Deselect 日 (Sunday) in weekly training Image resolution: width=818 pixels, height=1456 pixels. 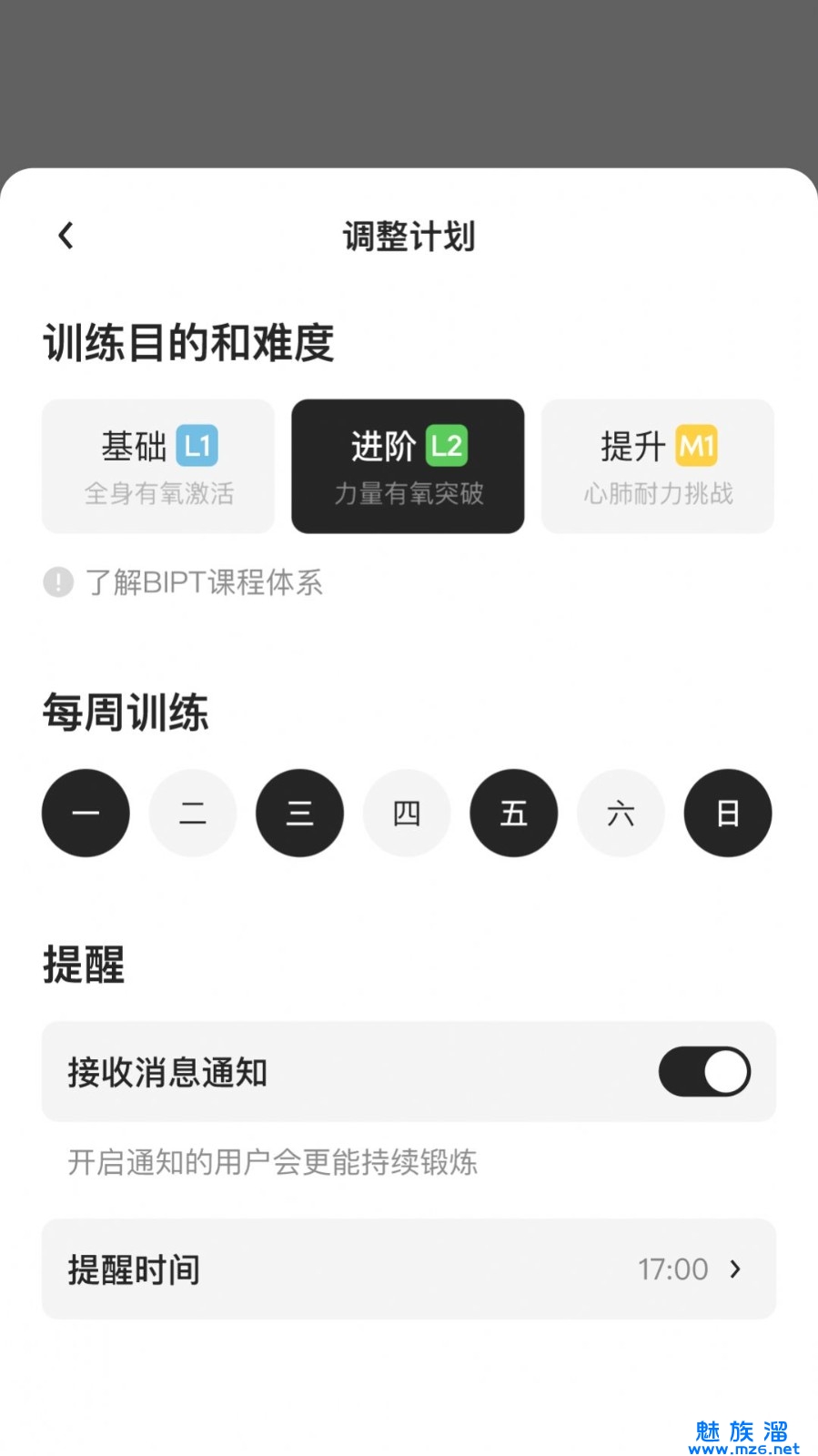pyautogui.click(x=727, y=813)
